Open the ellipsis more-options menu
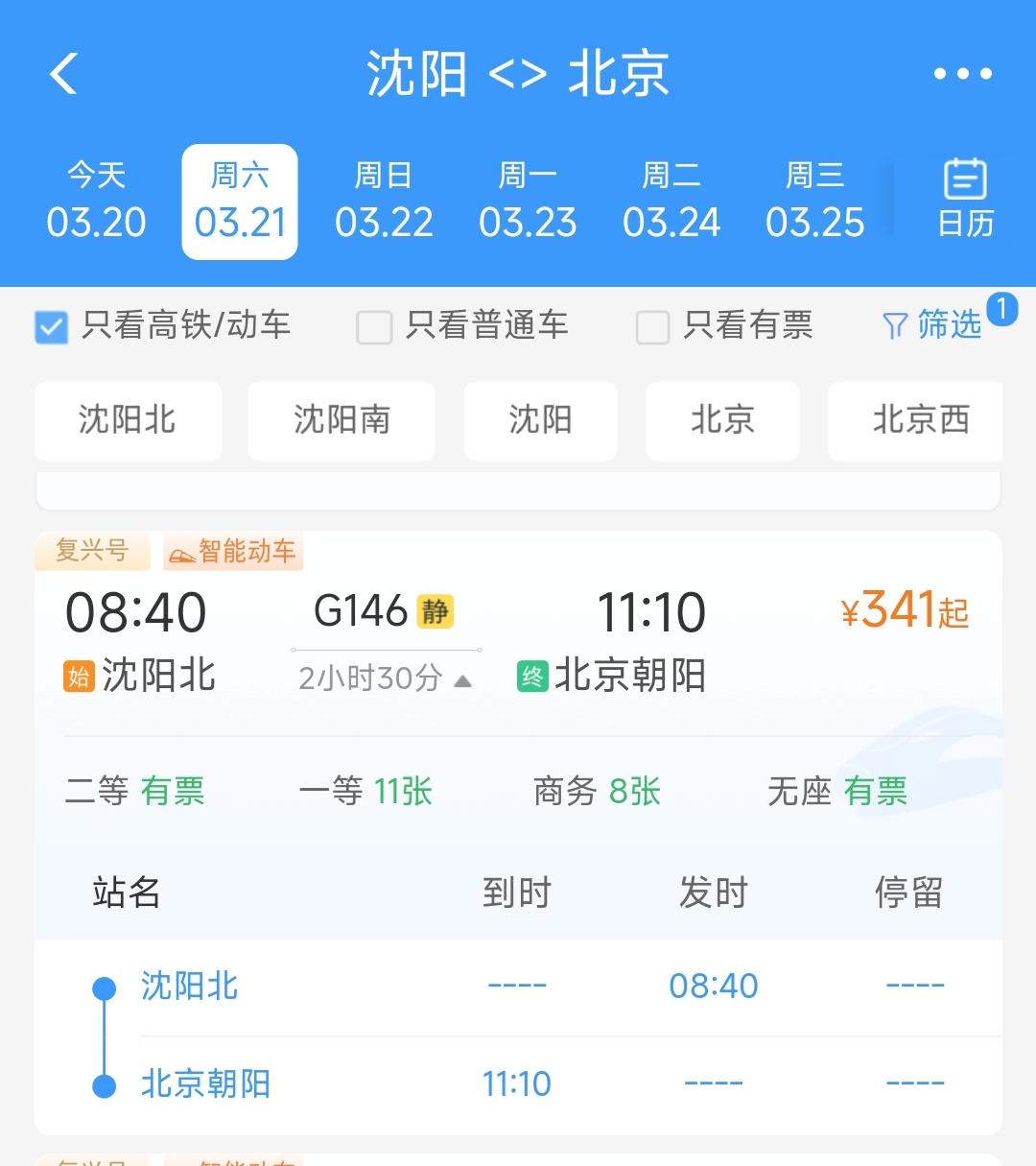Image resolution: width=1036 pixels, height=1166 pixels. 962,74
